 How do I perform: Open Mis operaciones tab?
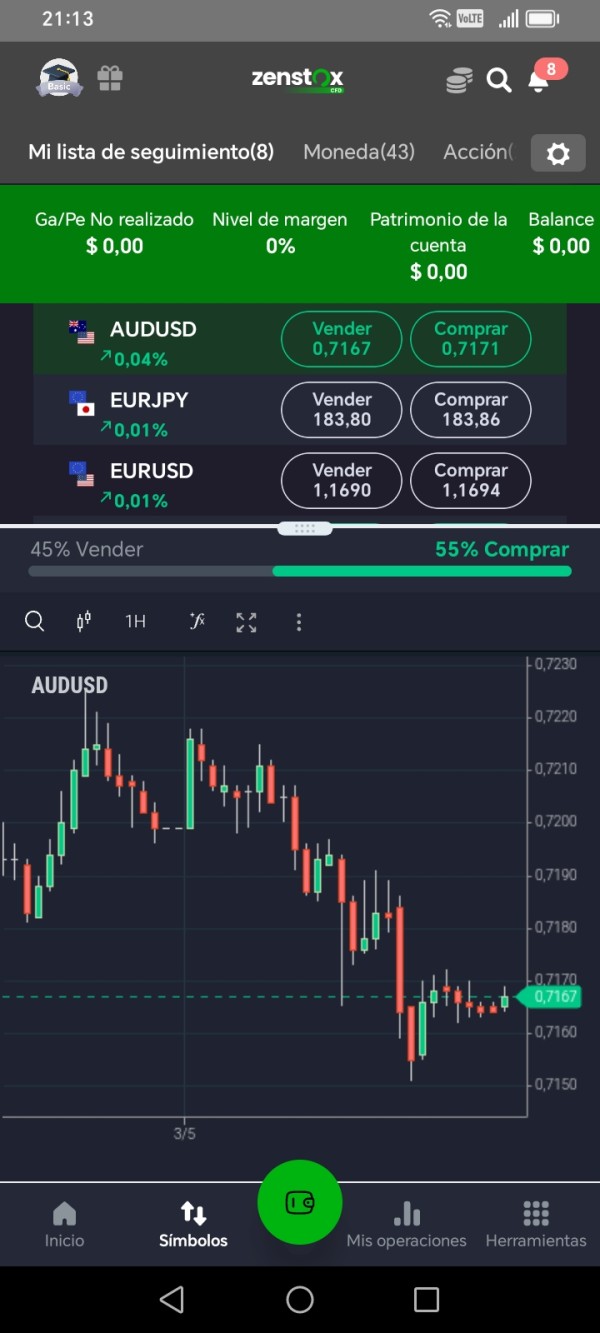tap(406, 1225)
